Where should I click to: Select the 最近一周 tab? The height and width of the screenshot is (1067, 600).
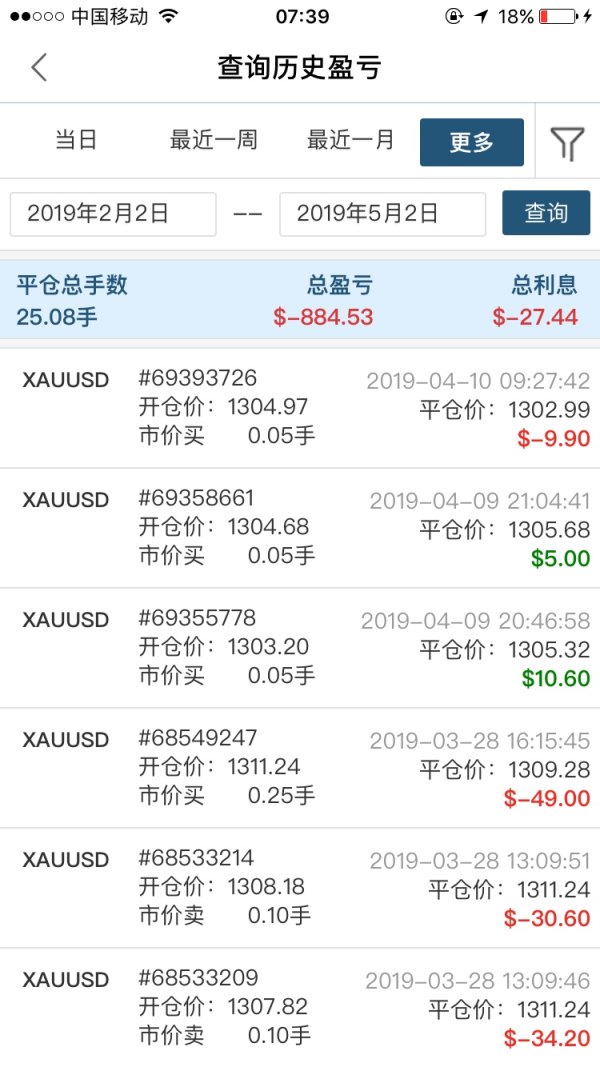point(213,141)
